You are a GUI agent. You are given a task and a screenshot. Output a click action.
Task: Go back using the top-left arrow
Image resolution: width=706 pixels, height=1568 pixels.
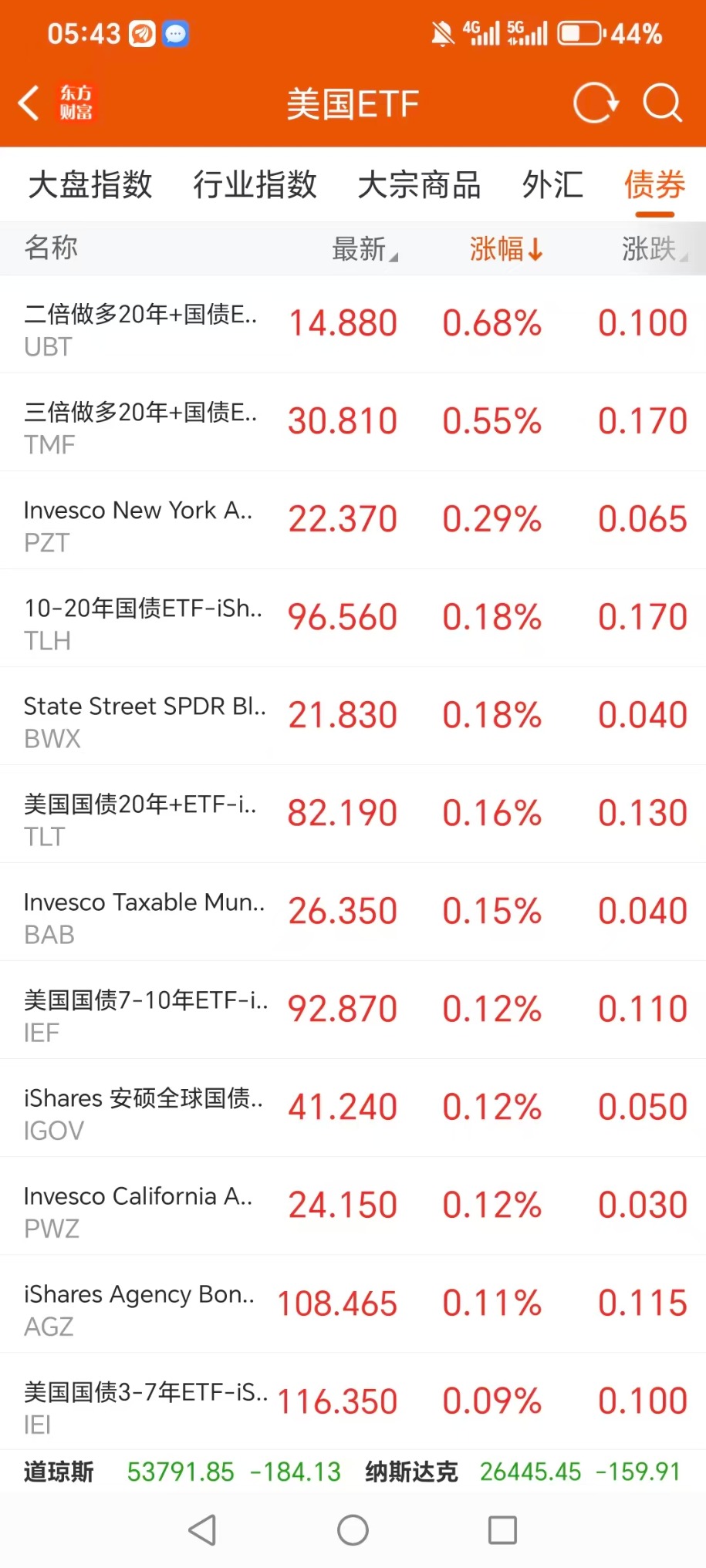(29, 103)
